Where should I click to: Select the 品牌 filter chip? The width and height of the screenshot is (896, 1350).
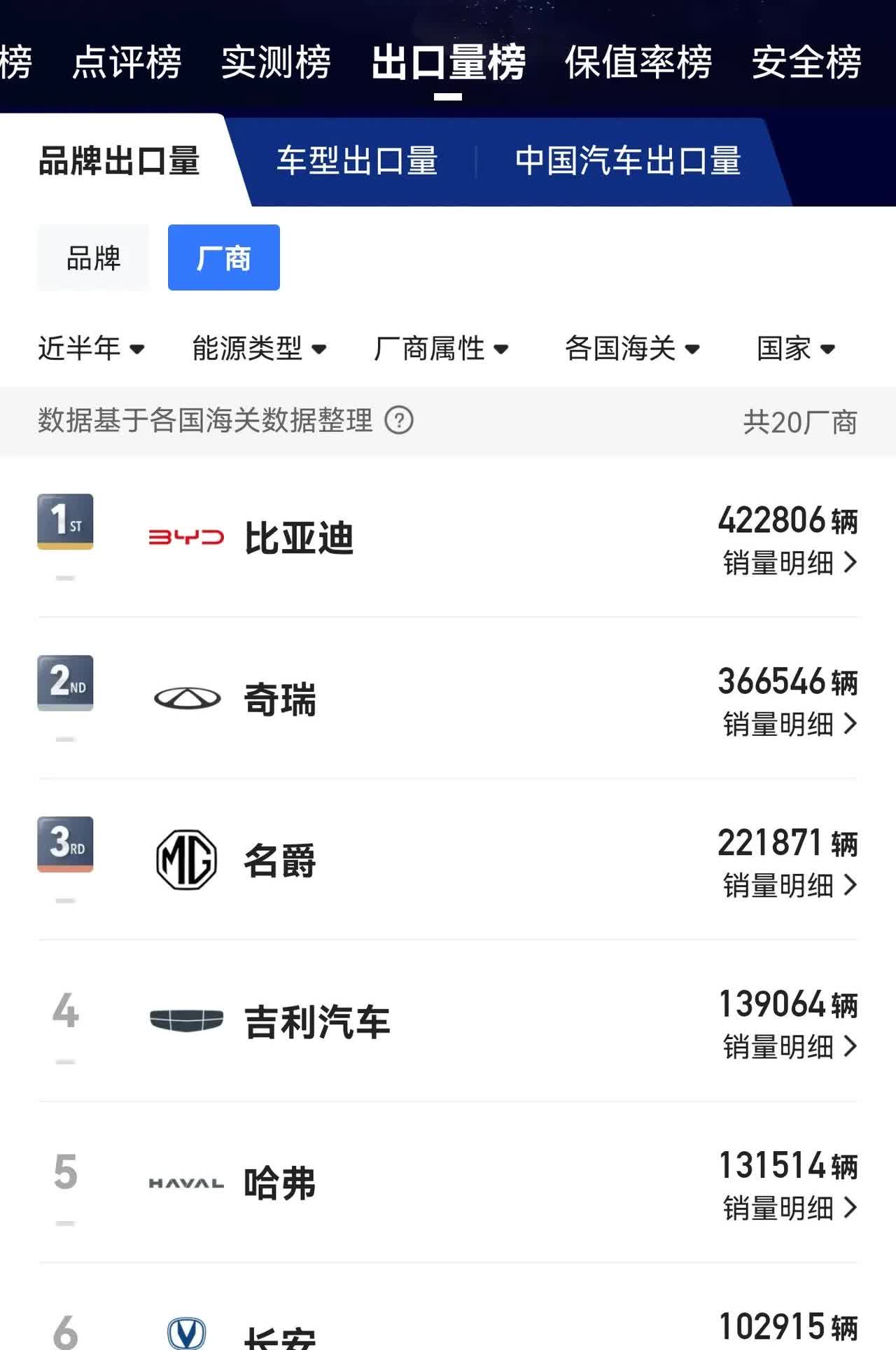click(x=93, y=258)
